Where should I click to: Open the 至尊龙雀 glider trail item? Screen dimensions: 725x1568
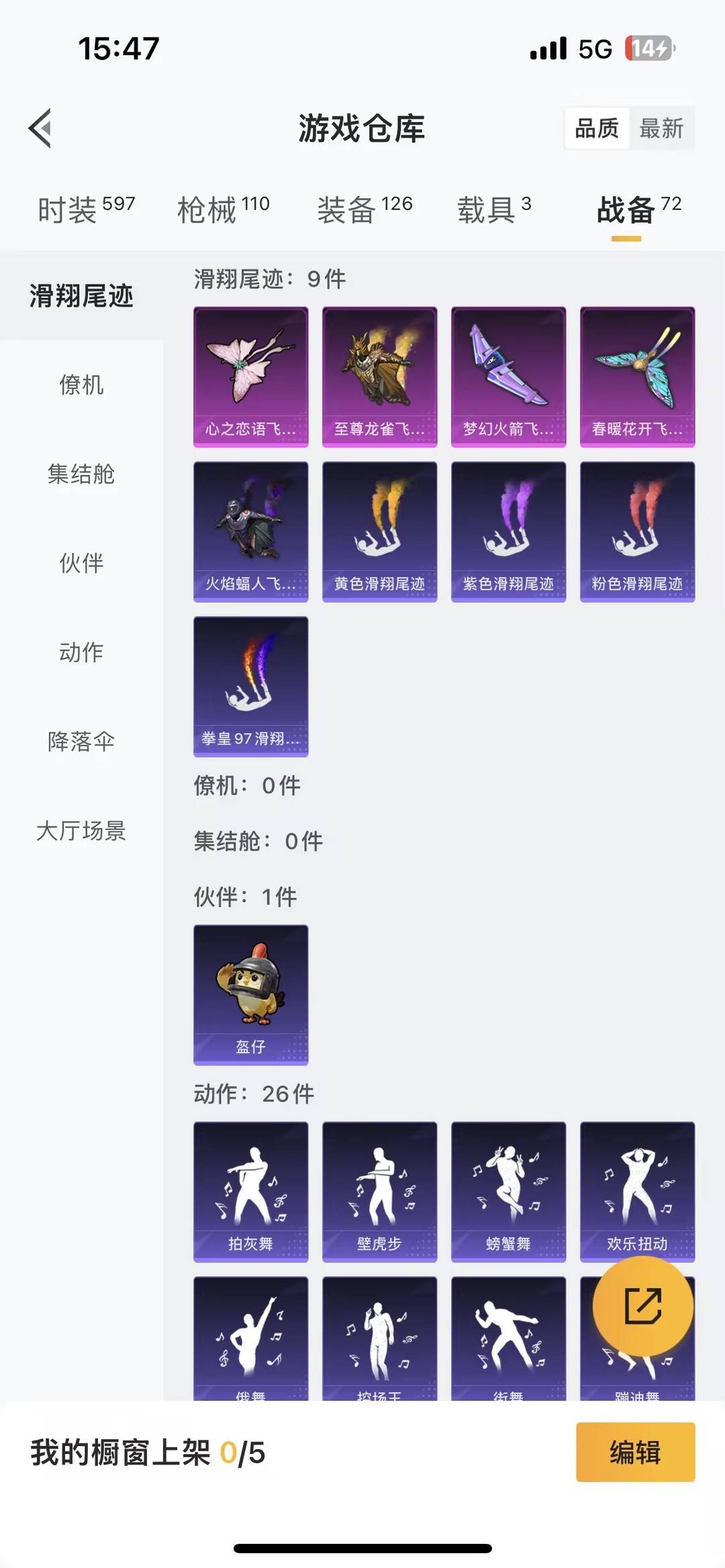(x=379, y=376)
